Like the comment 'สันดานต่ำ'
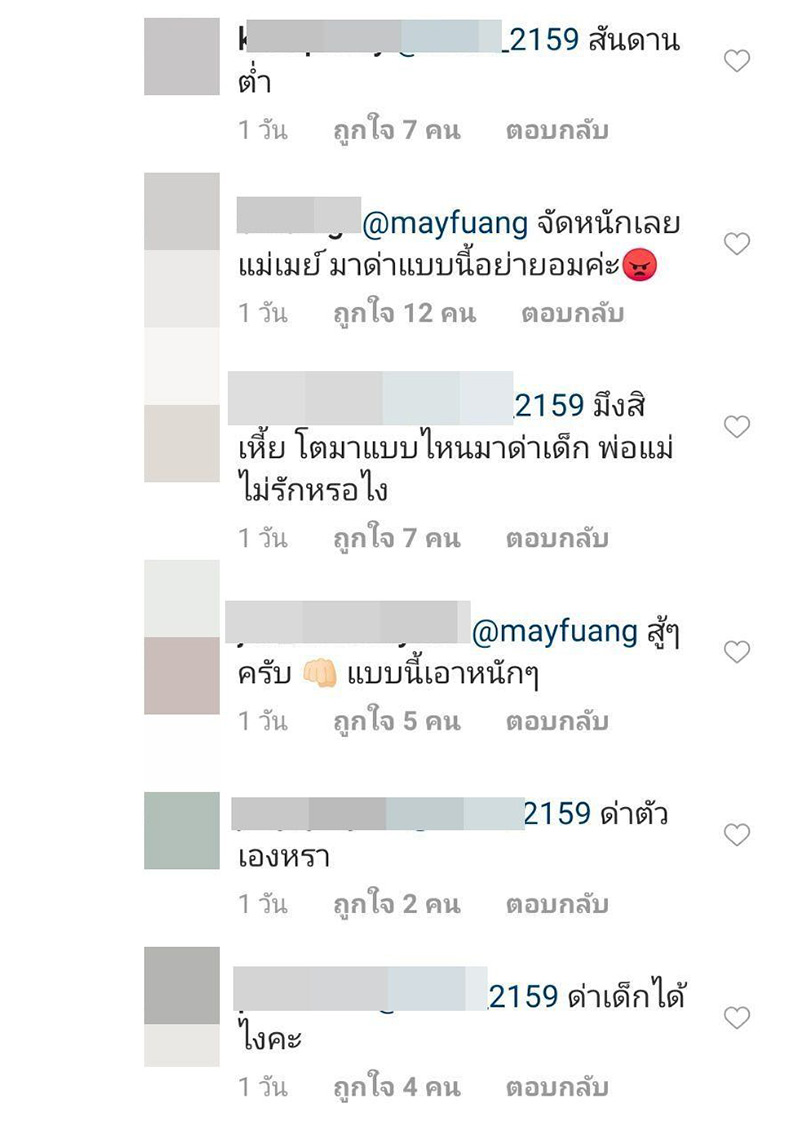The width and height of the screenshot is (800, 1139). click(x=737, y=61)
